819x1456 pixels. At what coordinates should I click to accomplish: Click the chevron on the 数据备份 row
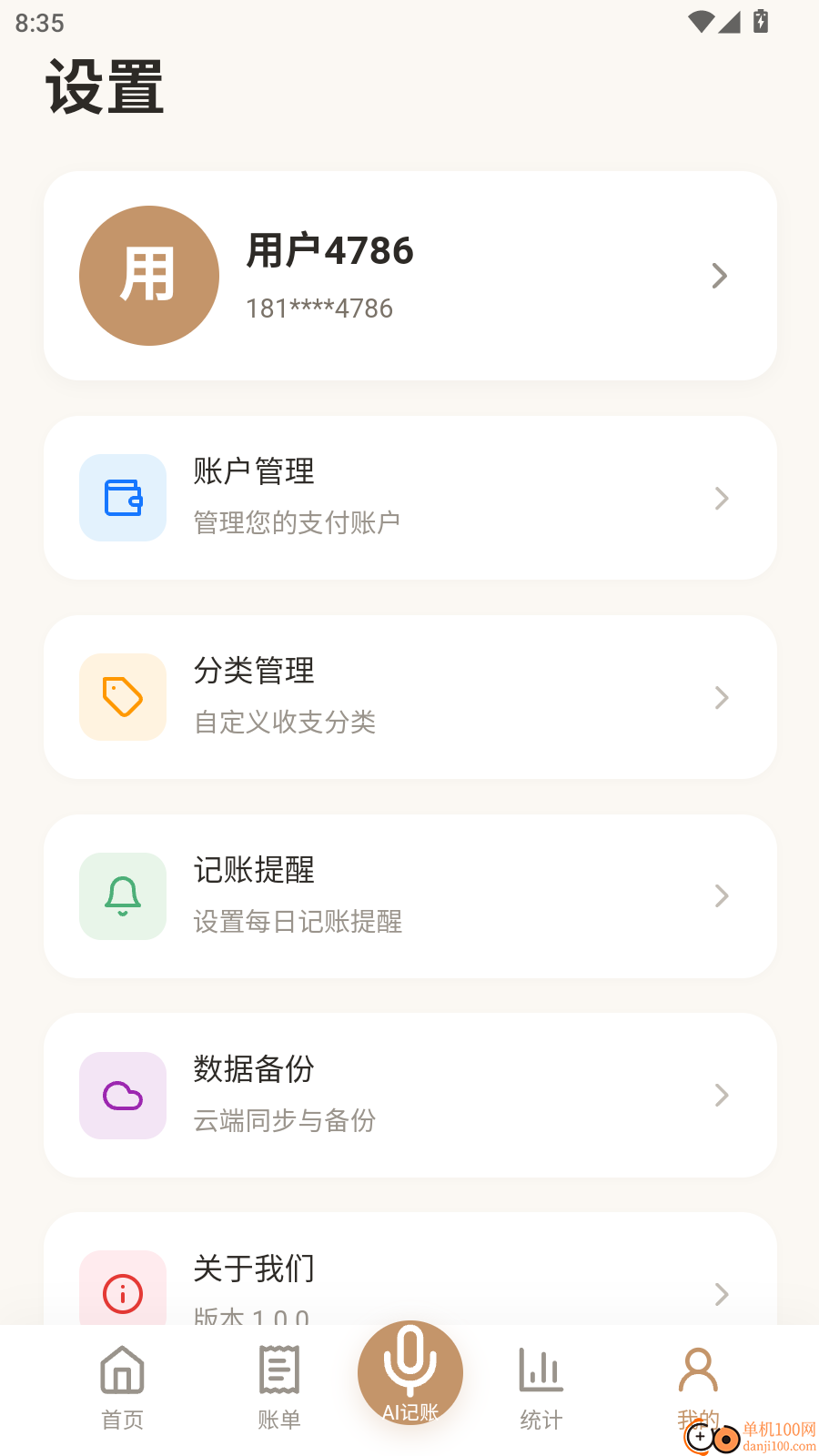click(x=722, y=1096)
